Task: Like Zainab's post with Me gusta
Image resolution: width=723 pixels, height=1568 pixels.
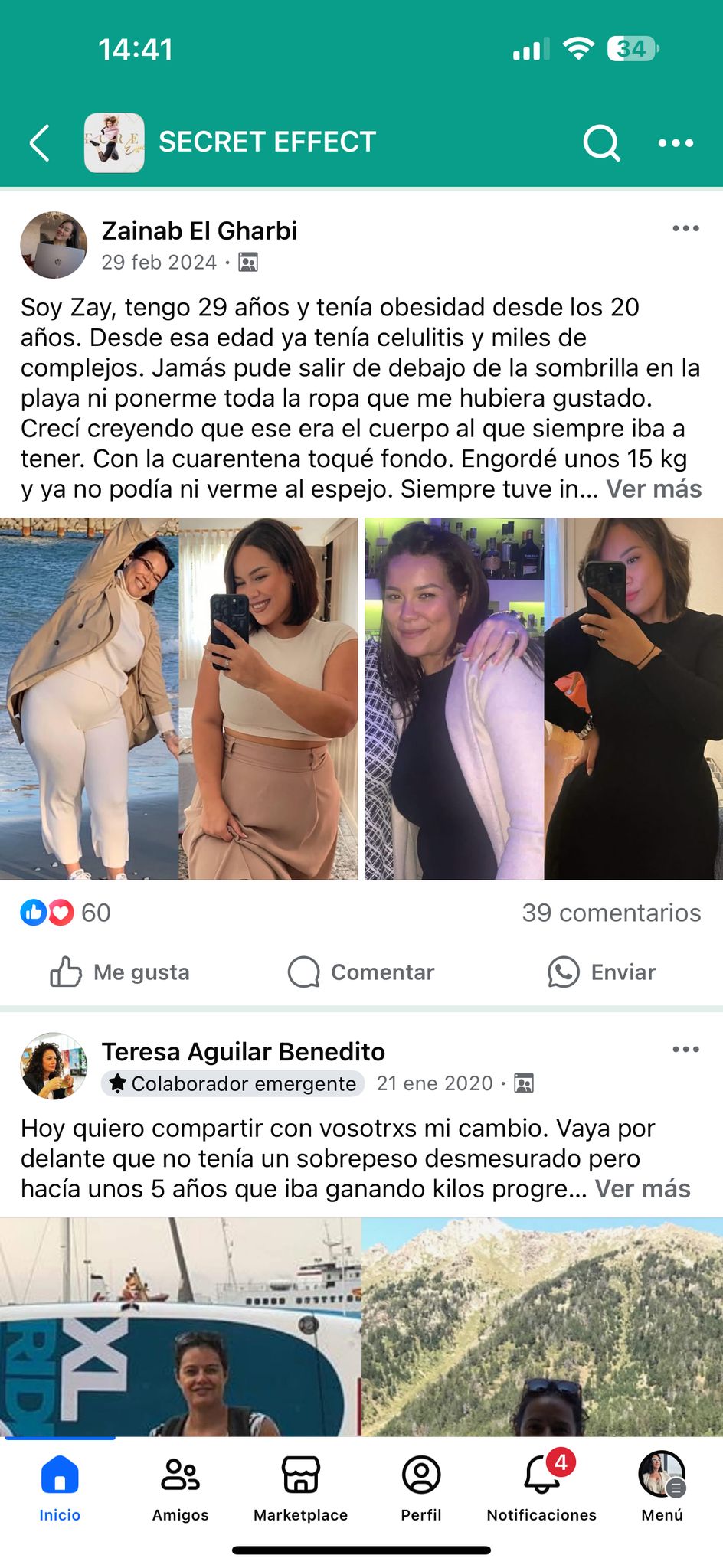Action: 120,972
